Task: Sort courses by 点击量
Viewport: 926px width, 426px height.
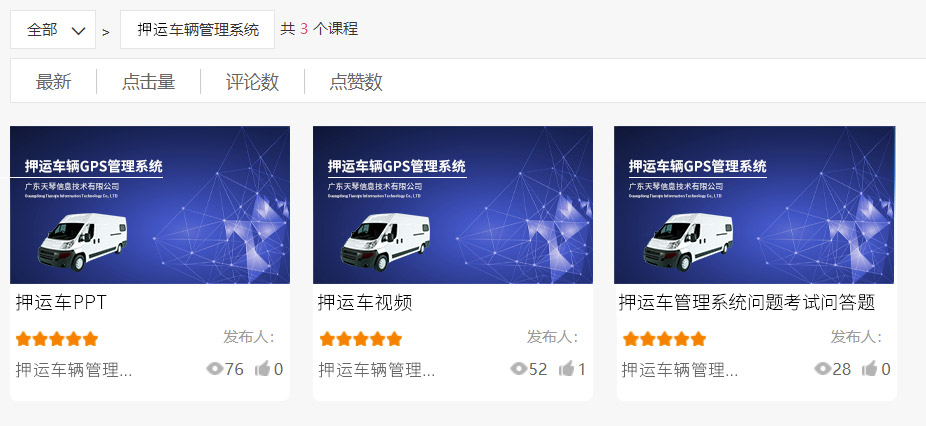Action: 148,82
